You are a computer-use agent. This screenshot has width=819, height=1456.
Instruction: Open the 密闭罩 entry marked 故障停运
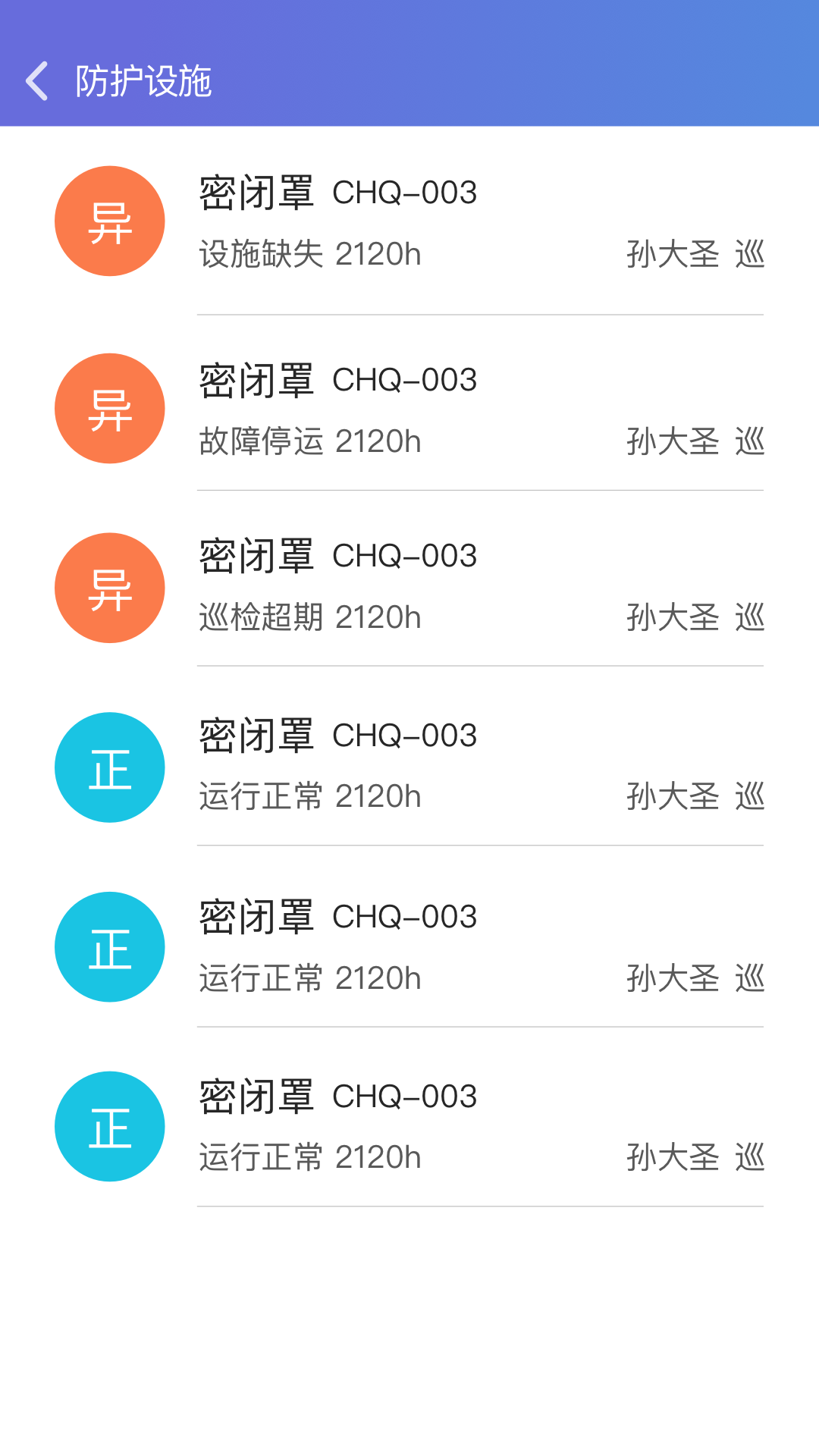coord(409,409)
